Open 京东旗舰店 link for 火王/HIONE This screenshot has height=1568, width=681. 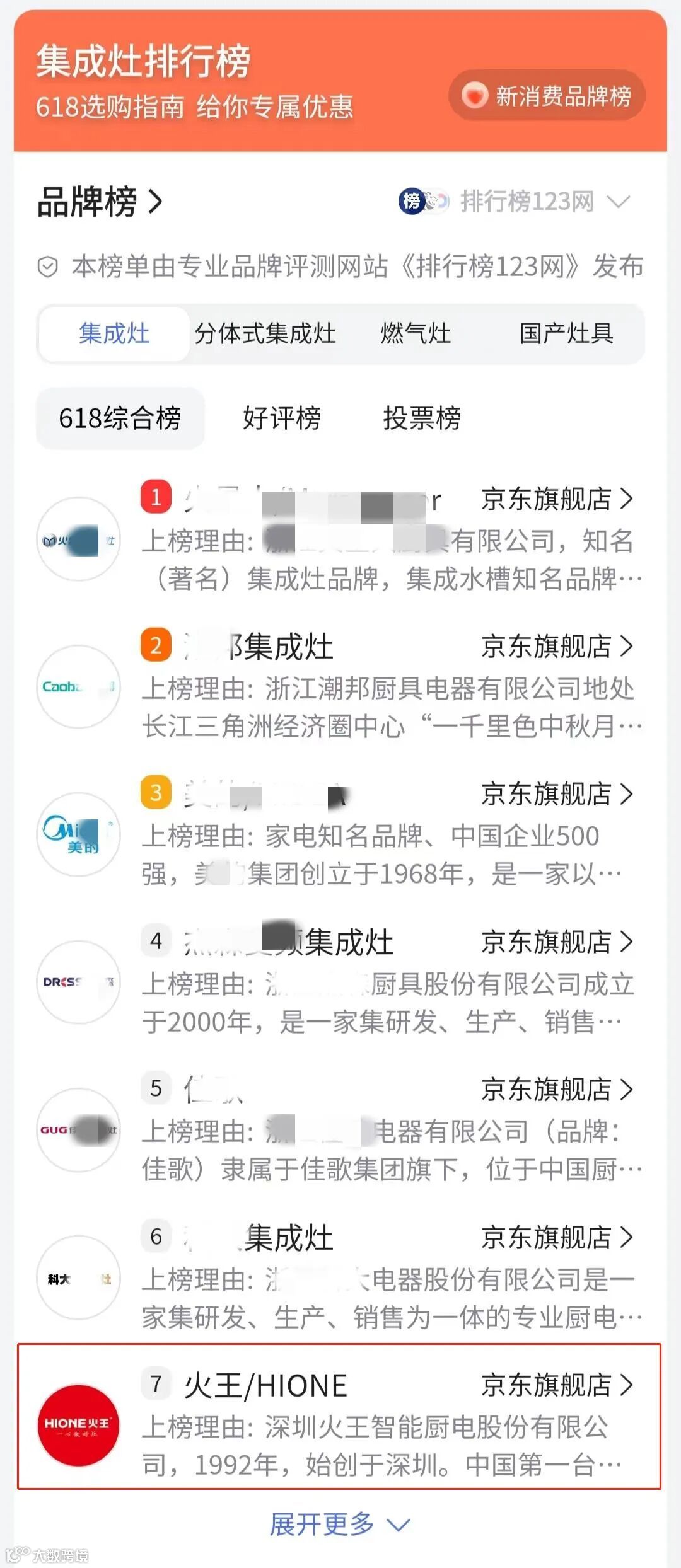(x=557, y=1384)
